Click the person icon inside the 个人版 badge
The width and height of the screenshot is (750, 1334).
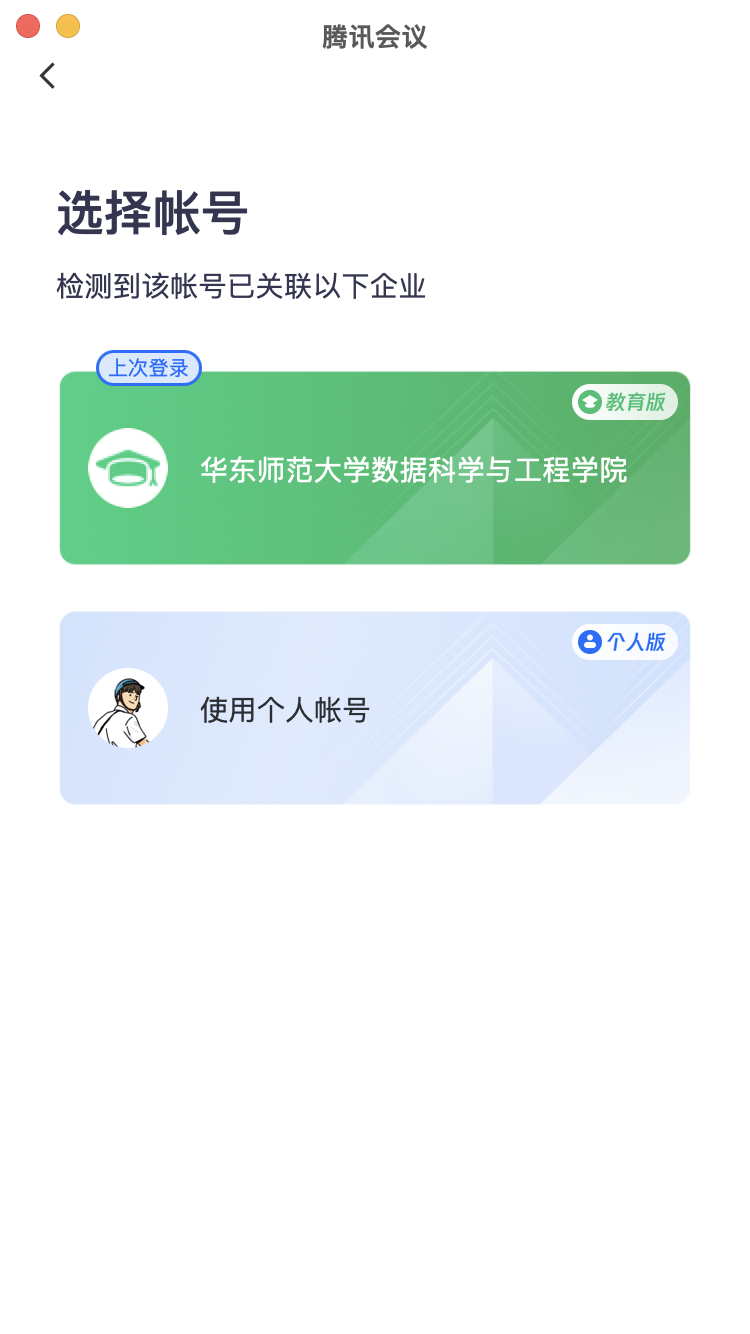click(589, 644)
